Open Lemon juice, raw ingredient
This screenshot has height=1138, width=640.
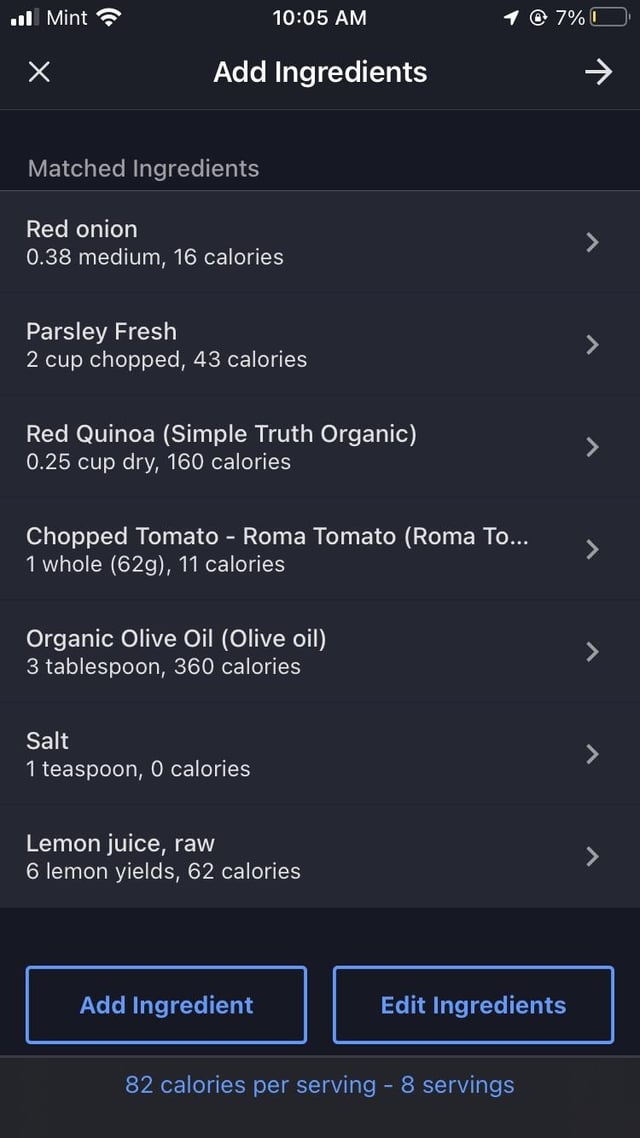pyautogui.click(x=320, y=857)
